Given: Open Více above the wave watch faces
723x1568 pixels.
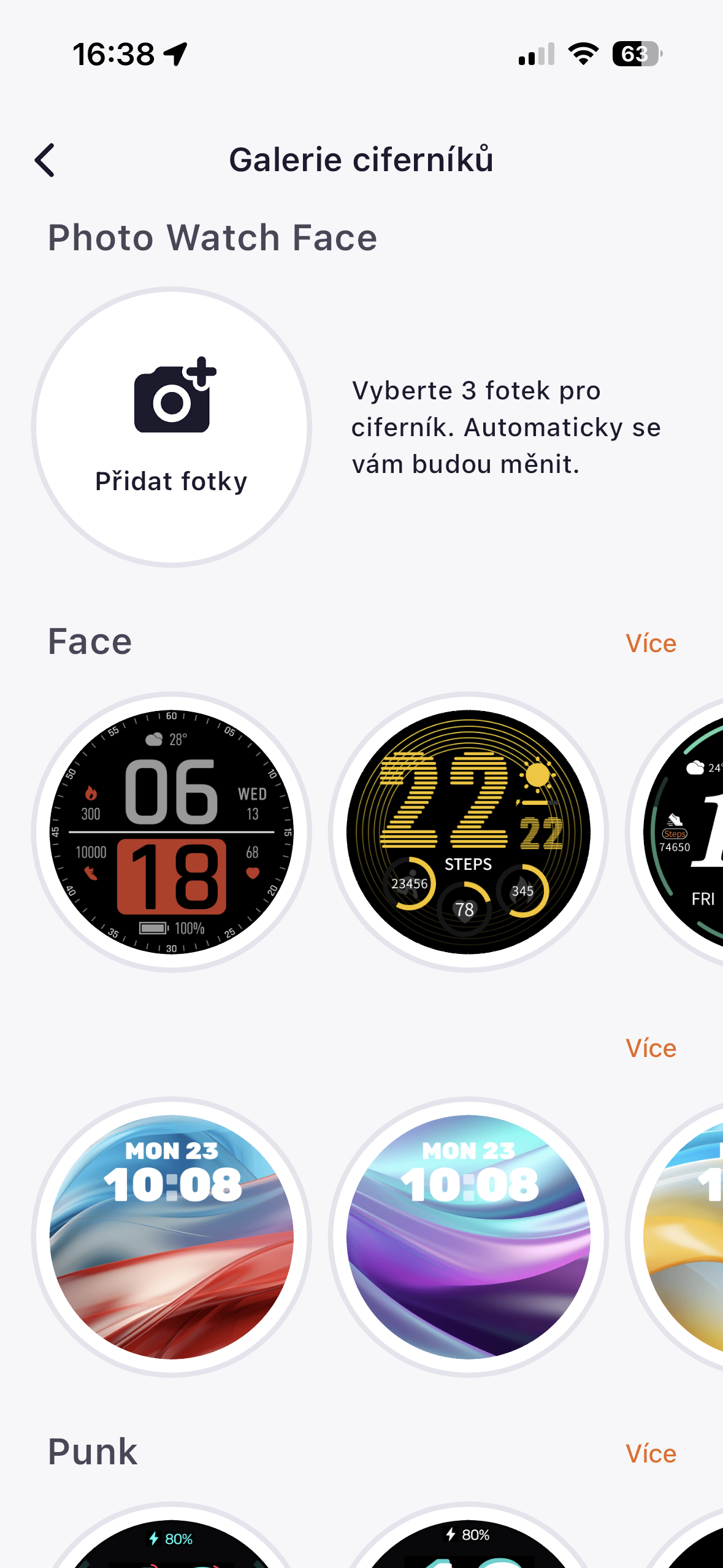Looking at the screenshot, I should 650,1048.
